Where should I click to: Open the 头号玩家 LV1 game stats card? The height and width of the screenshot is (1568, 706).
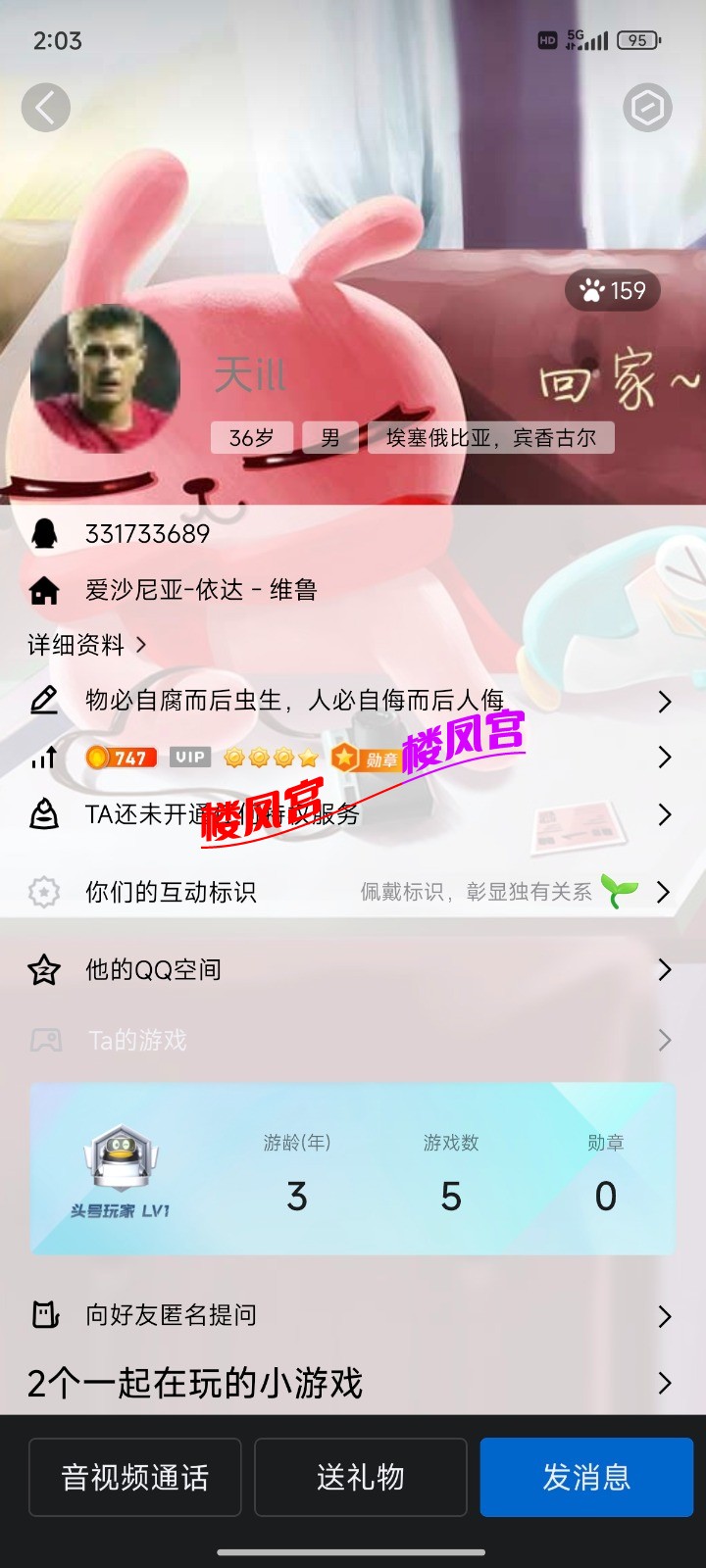click(353, 1169)
